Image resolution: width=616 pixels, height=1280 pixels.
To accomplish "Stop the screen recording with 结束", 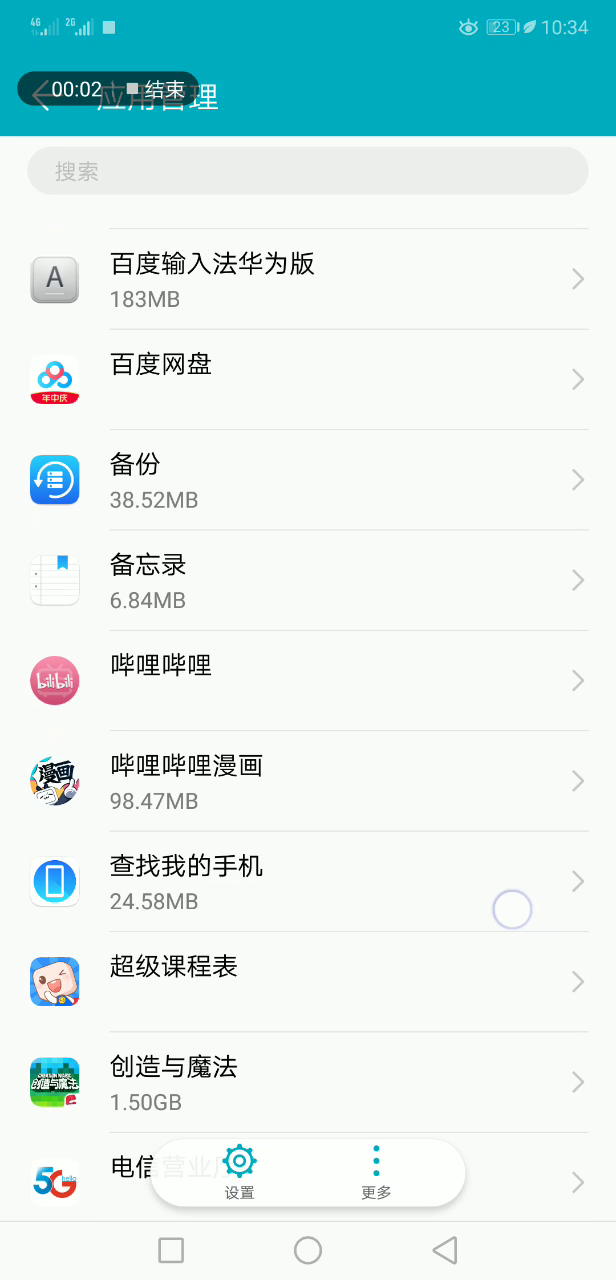I will click(156, 89).
